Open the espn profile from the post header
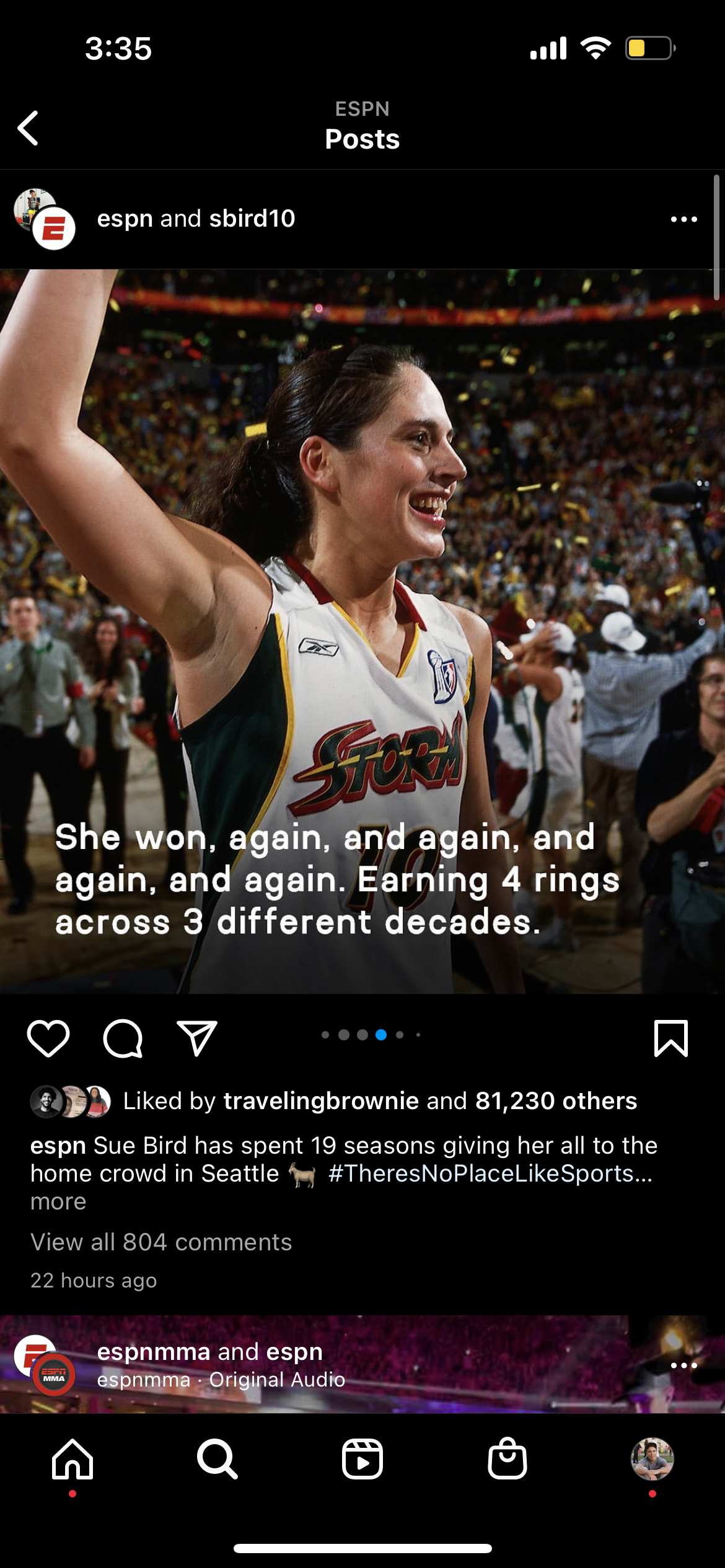725x1568 pixels. point(125,219)
